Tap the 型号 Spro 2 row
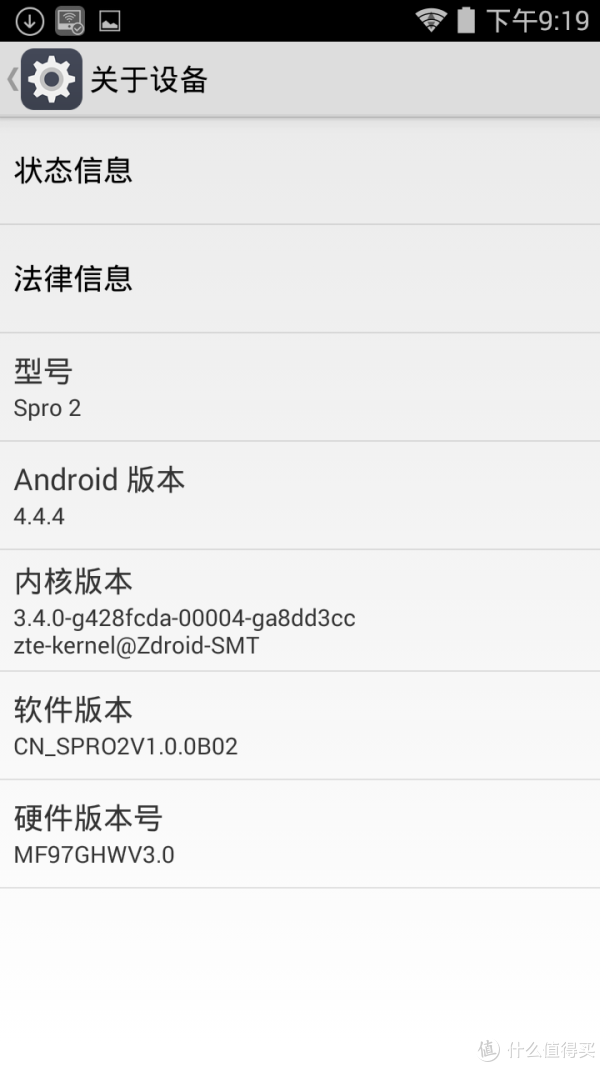This screenshot has height=1067, width=600. pyautogui.click(x=300, y=387)
